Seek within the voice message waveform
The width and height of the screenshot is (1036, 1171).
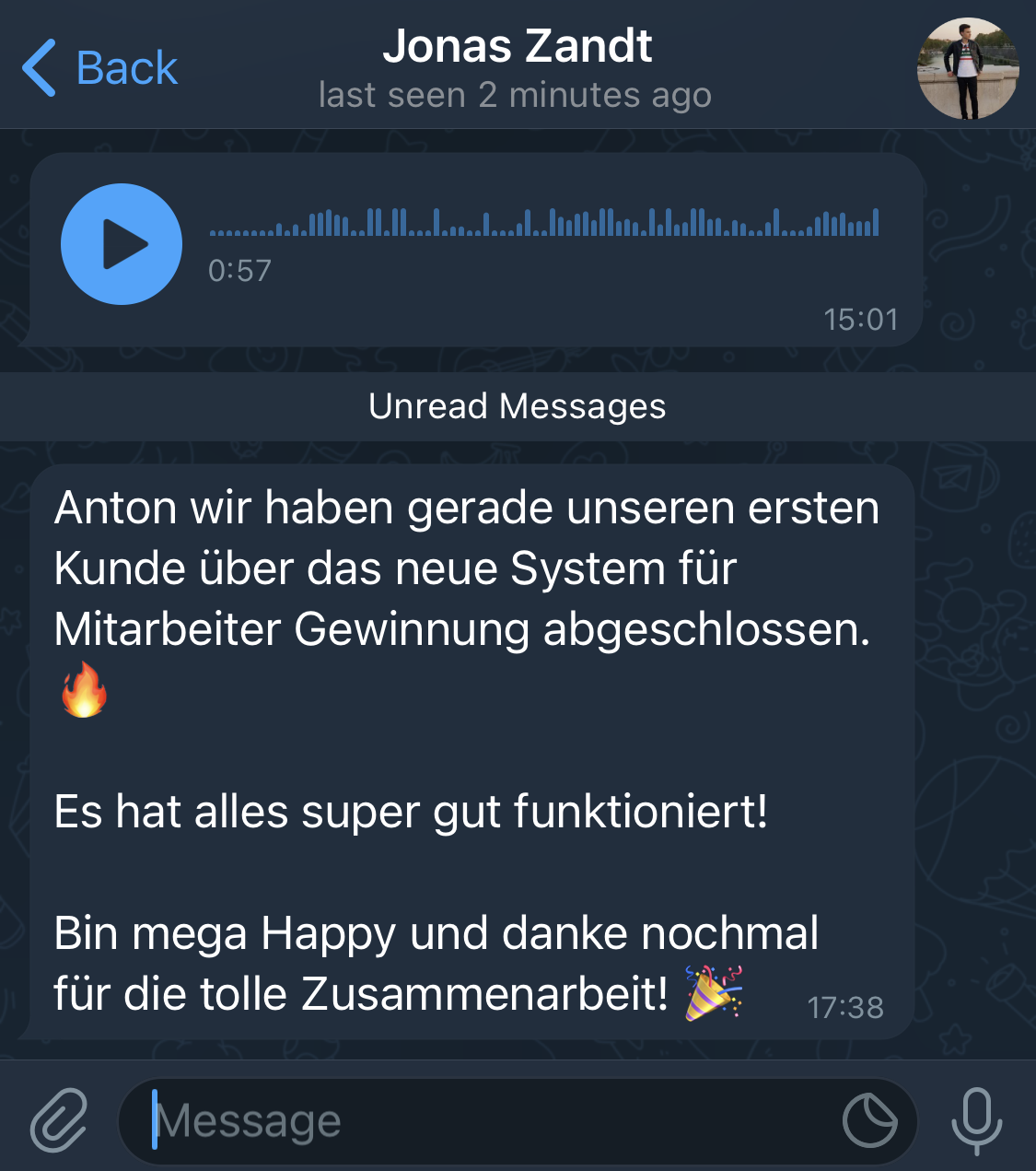coord(543,223)
